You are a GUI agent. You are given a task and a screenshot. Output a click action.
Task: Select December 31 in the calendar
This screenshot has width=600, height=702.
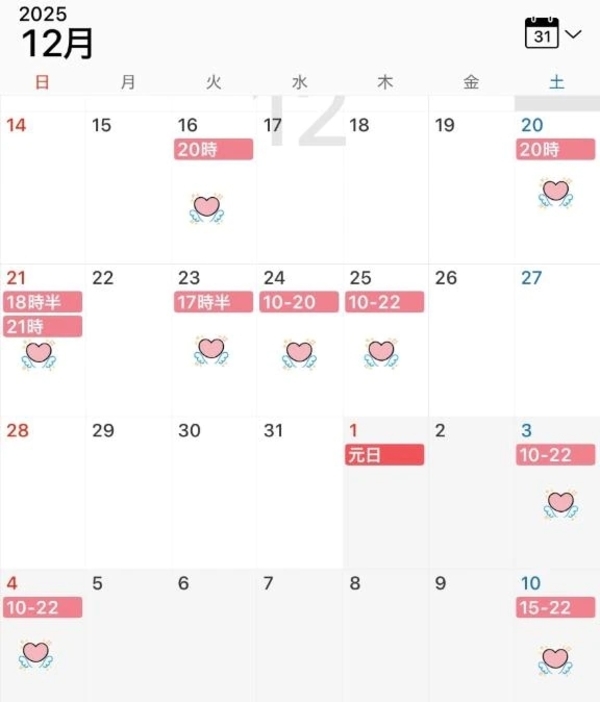[x=299, y=490]
